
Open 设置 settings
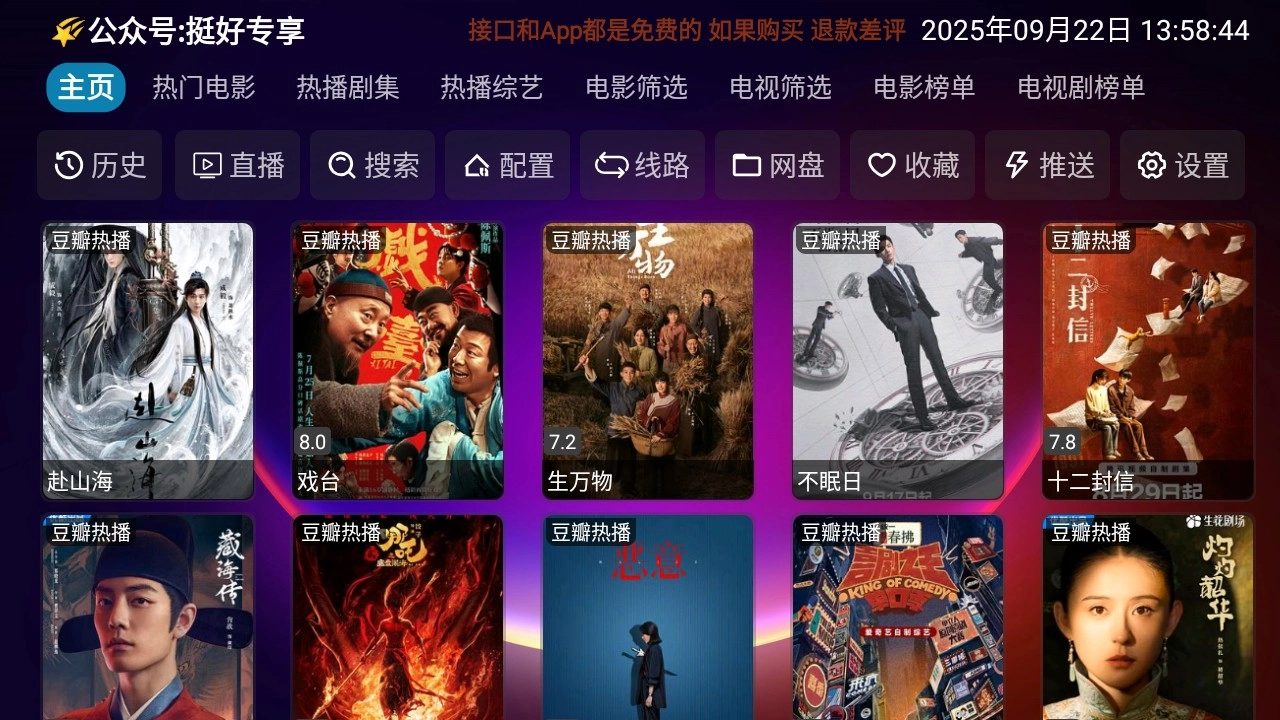tap(1183, 165)
